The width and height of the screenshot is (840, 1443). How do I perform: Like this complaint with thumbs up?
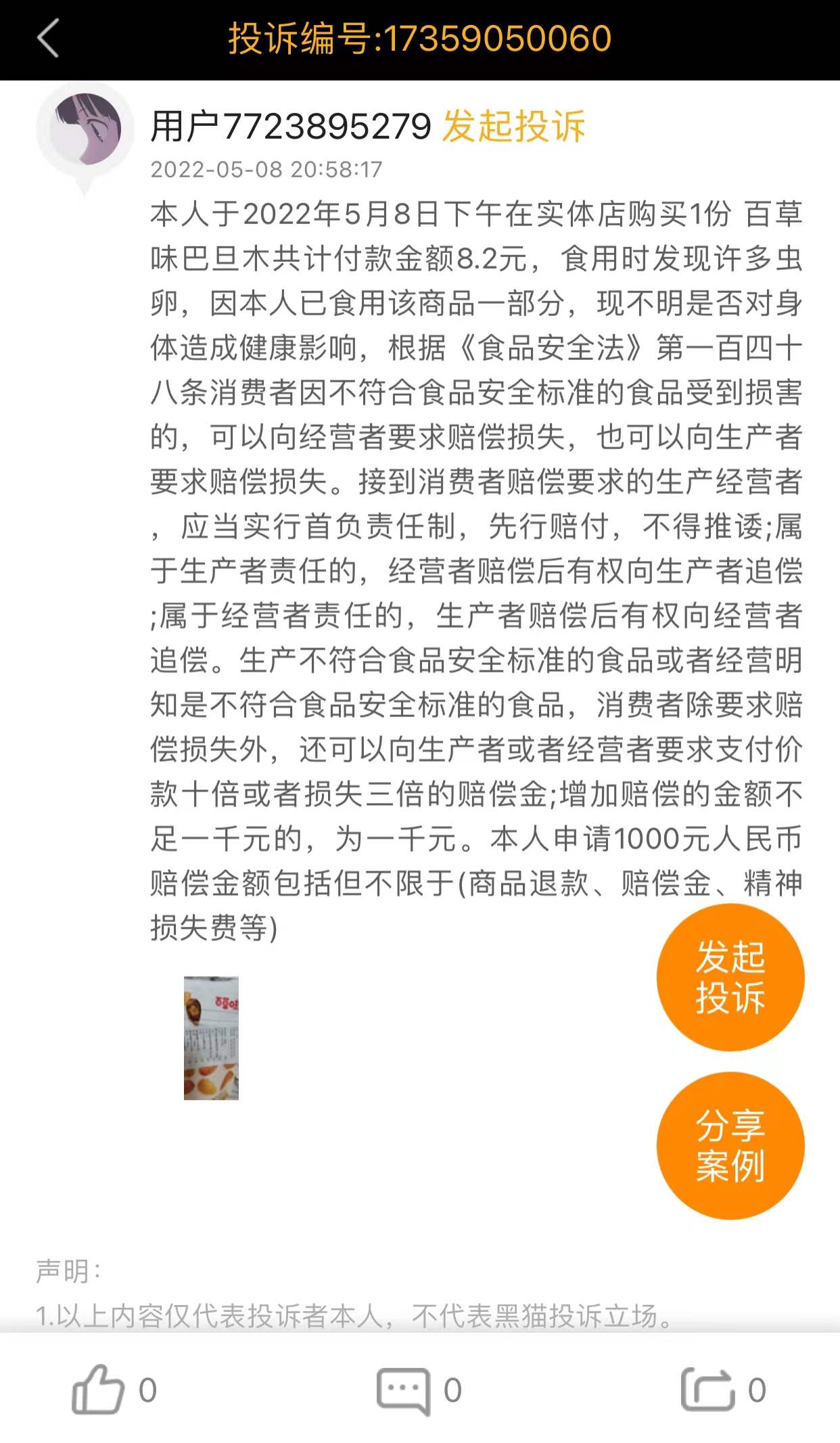[99, 1390]
